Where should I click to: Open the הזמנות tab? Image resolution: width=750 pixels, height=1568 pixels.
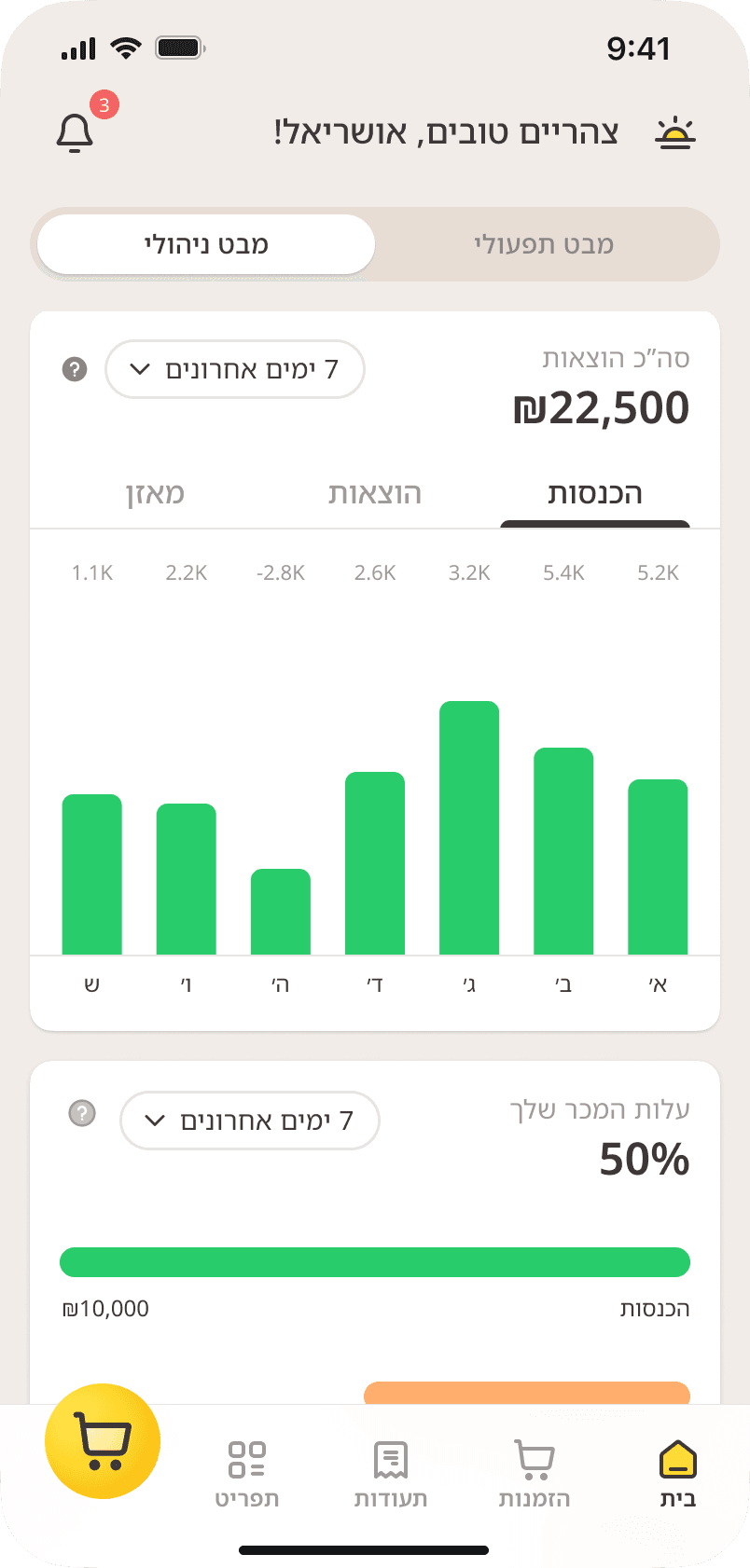[535, 1472]
